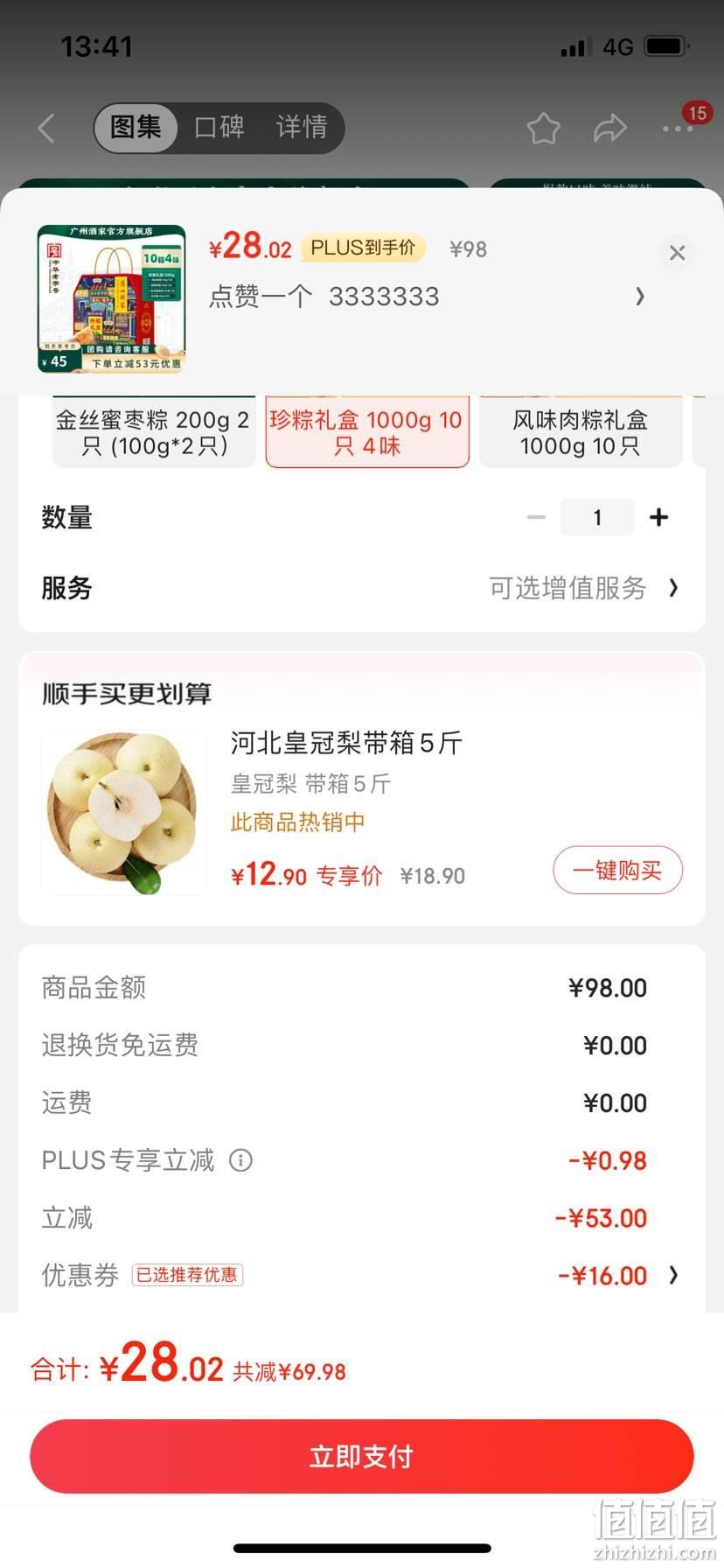The height and width of the screenshot is (1568, 724).
Task: Open the three-dot overflow menu
Action: tap(678, 129)
